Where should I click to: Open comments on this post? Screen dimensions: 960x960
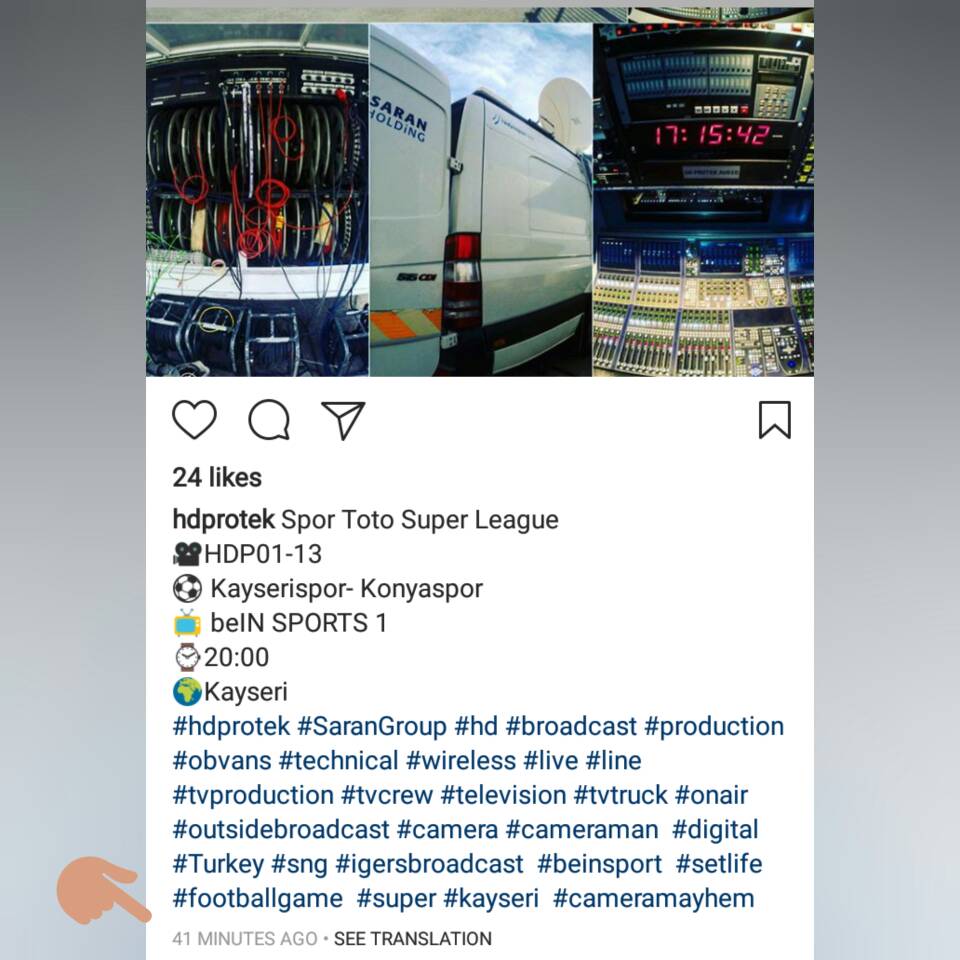269,420
